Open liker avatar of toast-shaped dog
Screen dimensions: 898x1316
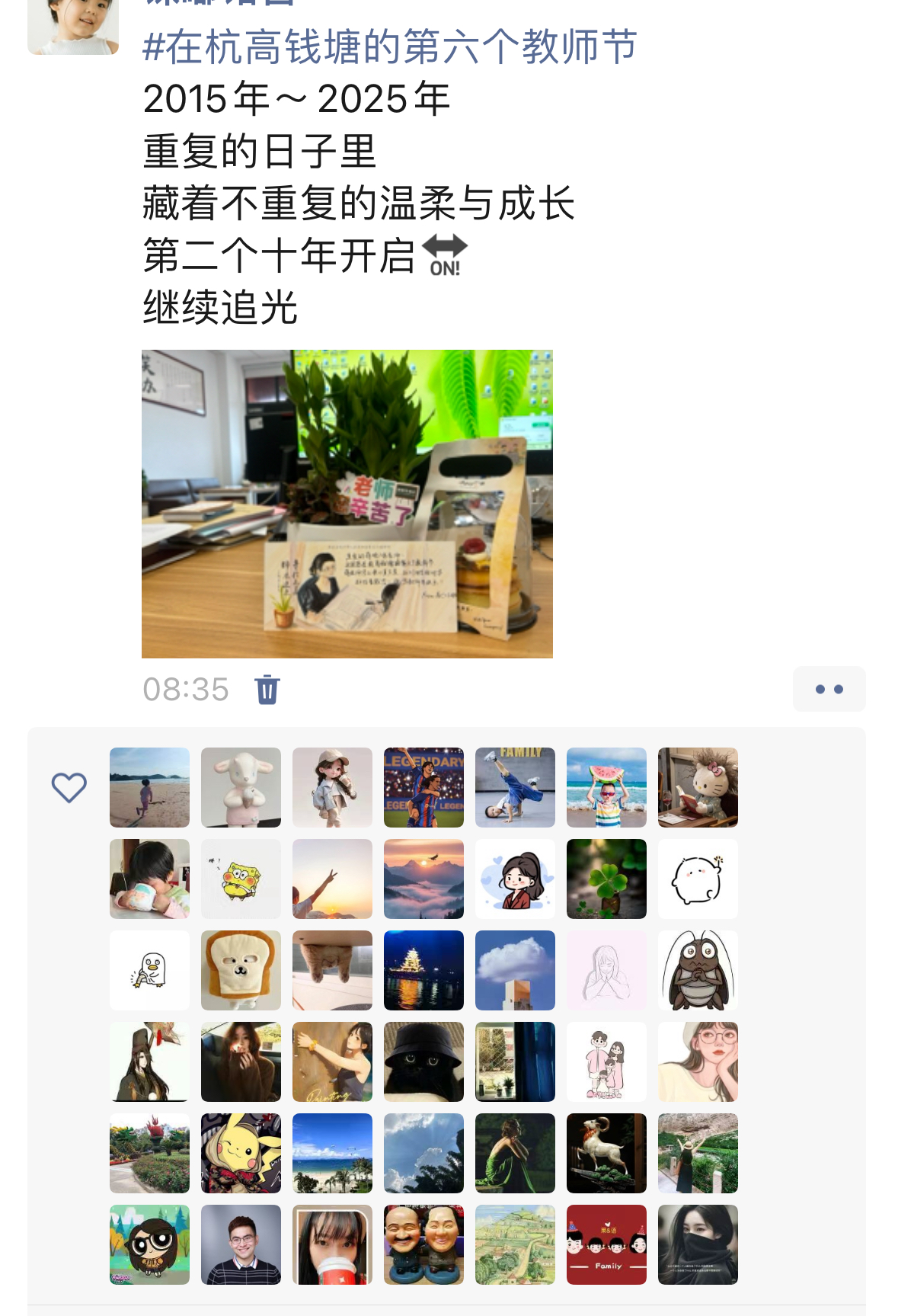click(x=241, y=970)
